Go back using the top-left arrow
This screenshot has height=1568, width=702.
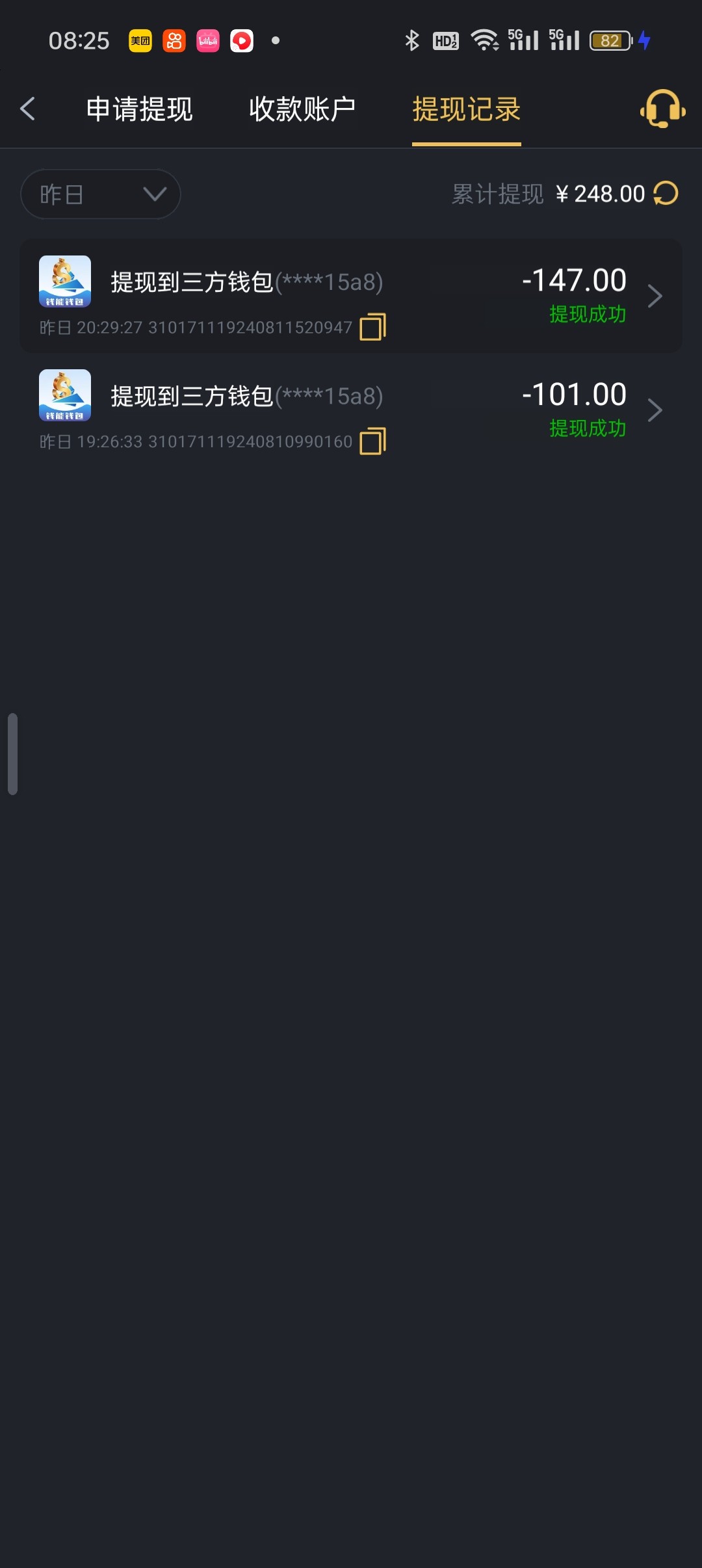point(28,109)
